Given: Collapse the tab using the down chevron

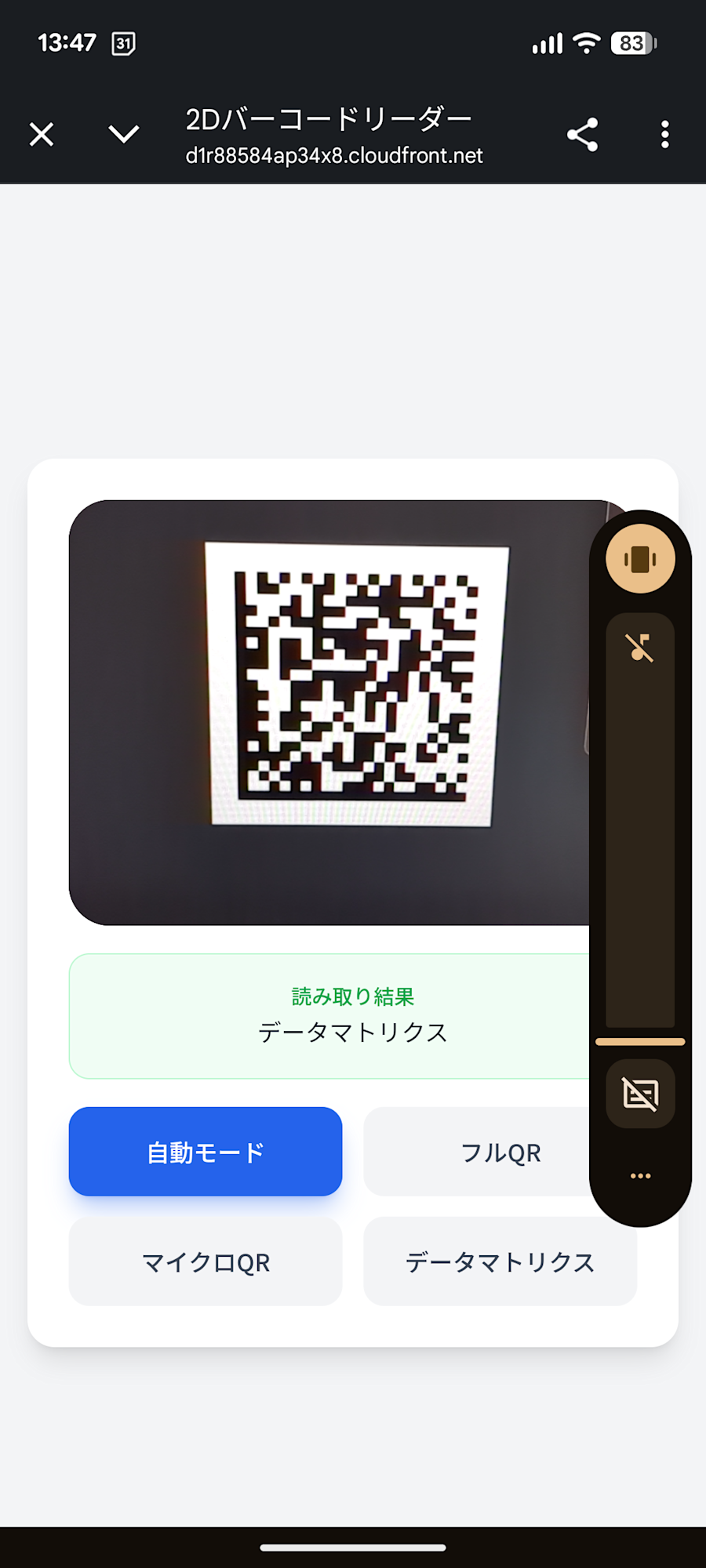Looking at the screenshot, I should (122, 134).
